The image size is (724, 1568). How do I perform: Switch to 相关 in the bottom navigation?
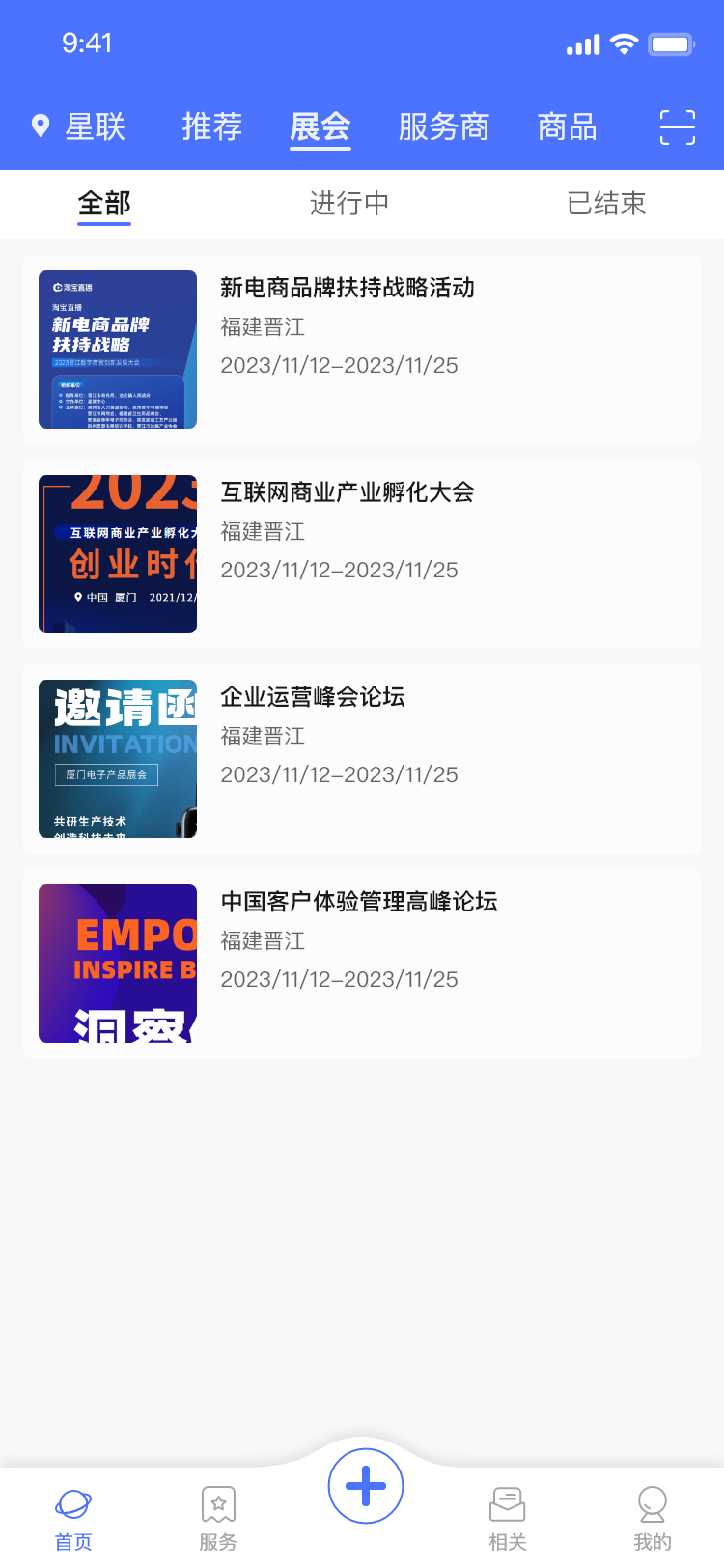[508, 1521]
